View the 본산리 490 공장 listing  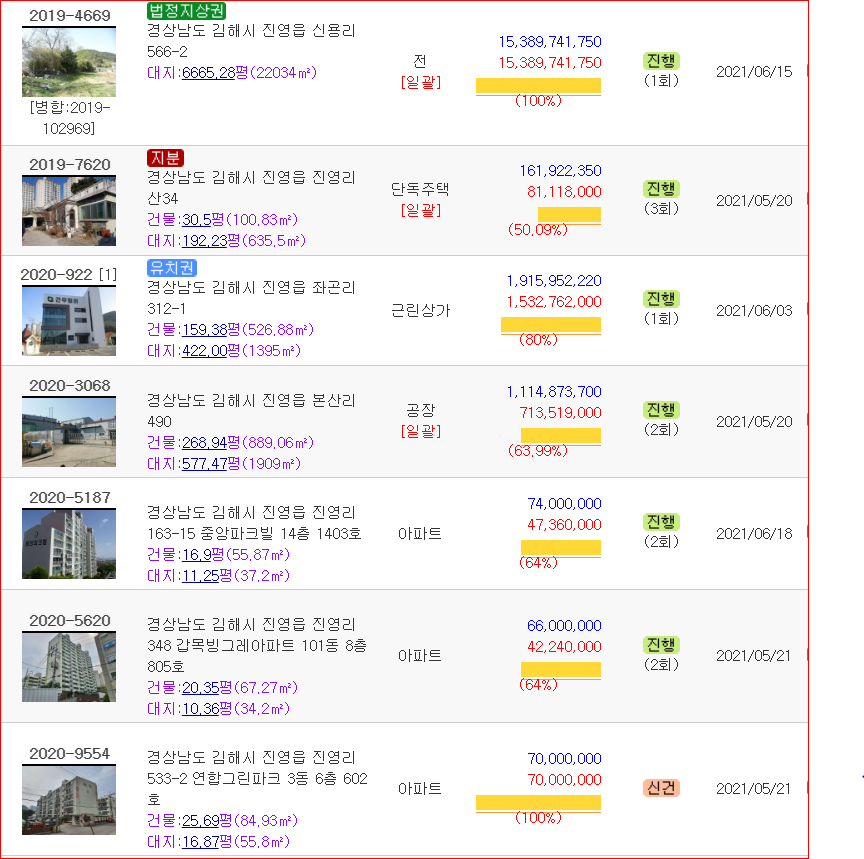pyautogui.click(x=250, y=411)
